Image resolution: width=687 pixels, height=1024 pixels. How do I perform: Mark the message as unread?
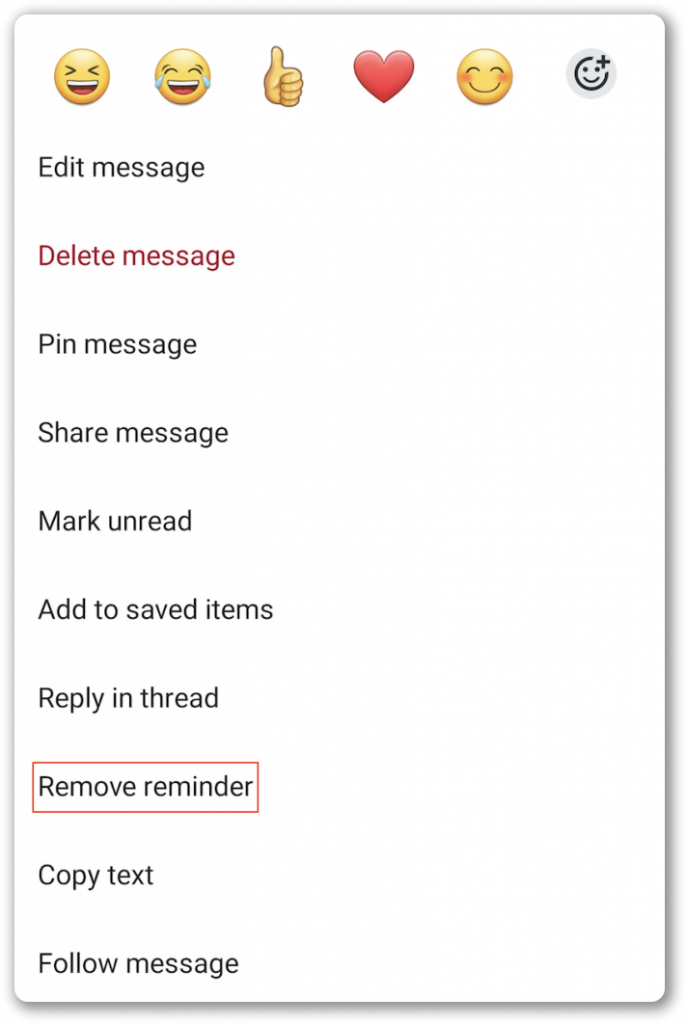pos(115,522)
